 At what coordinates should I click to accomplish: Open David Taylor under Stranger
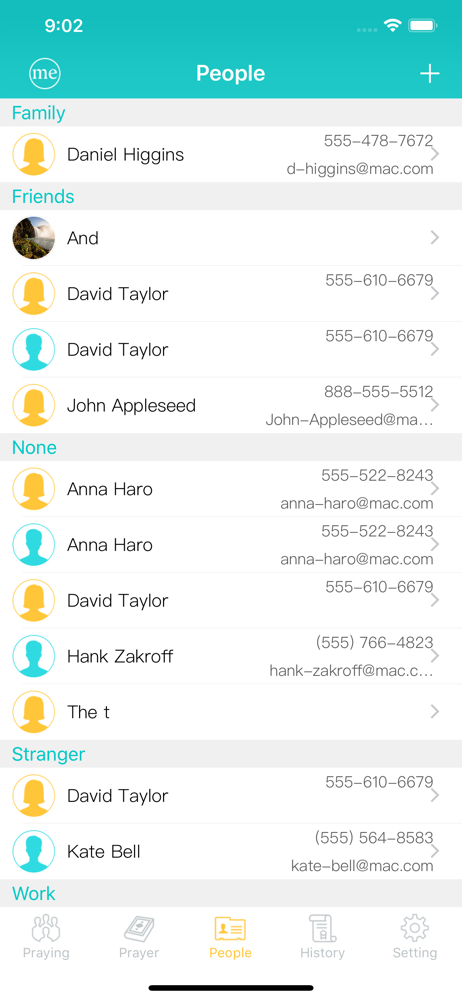click(231, 796)
